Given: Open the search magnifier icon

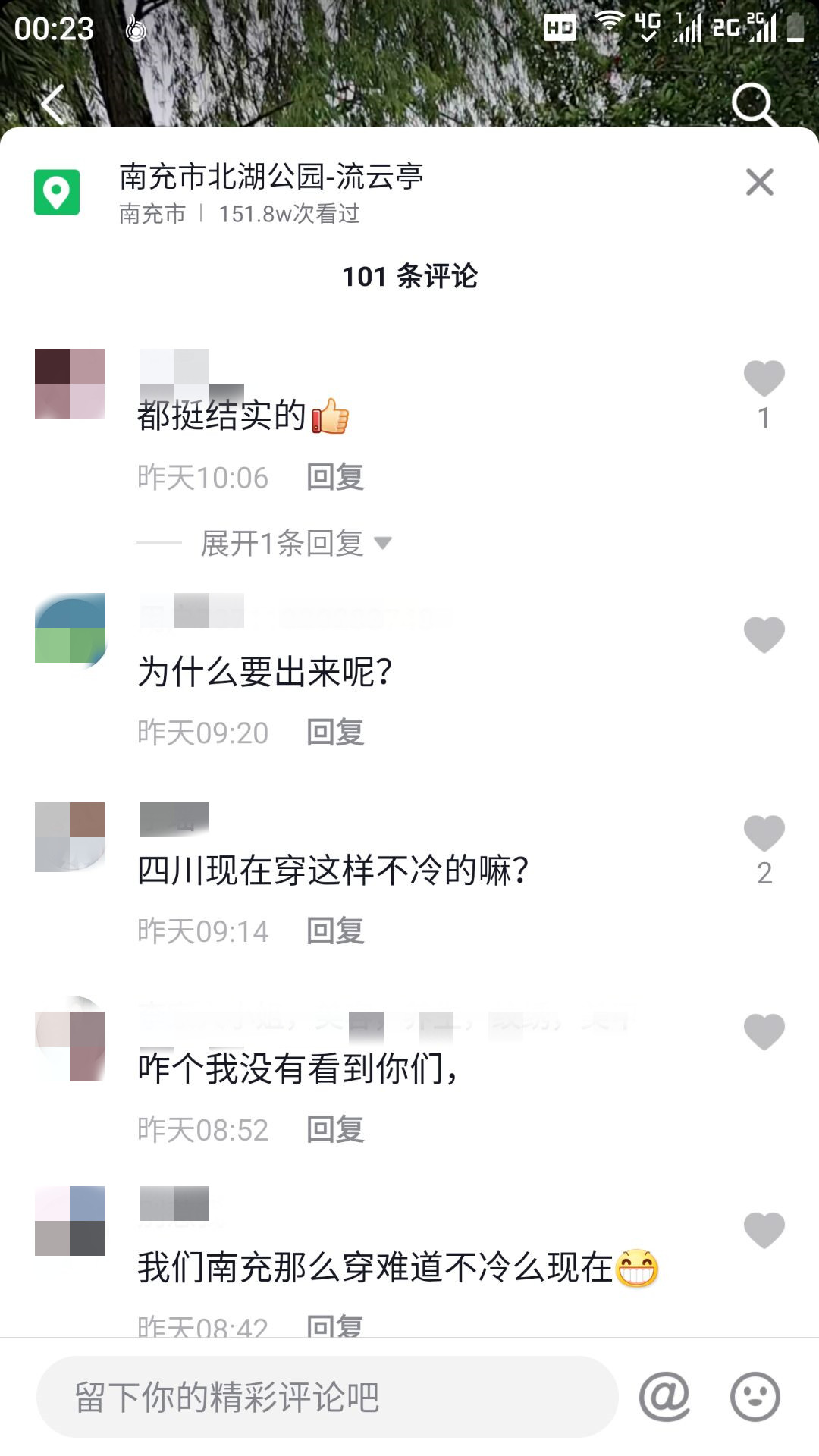Looking at the screenshot, I should 754,104.
